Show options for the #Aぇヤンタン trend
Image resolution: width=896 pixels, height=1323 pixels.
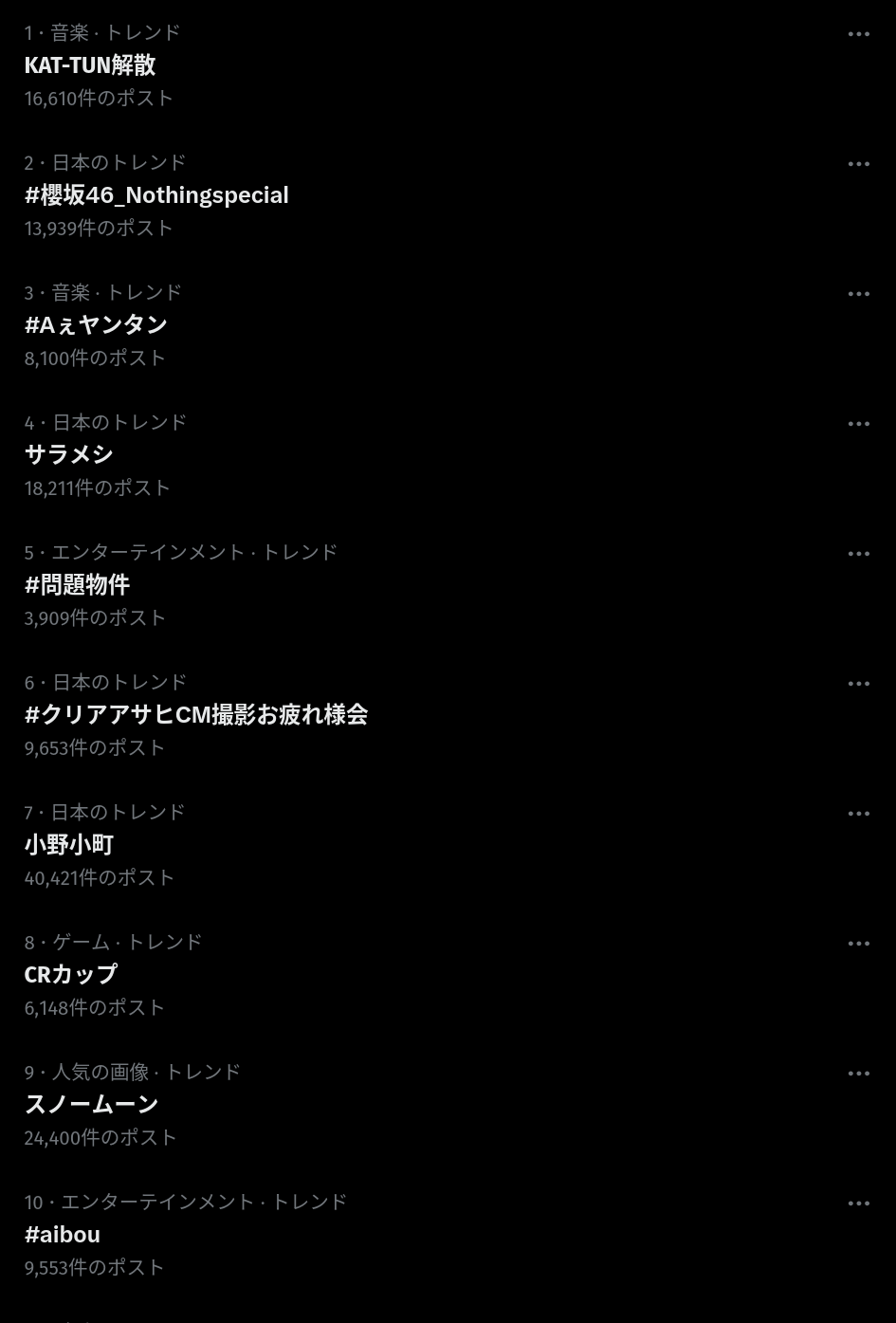click(858, 294)
